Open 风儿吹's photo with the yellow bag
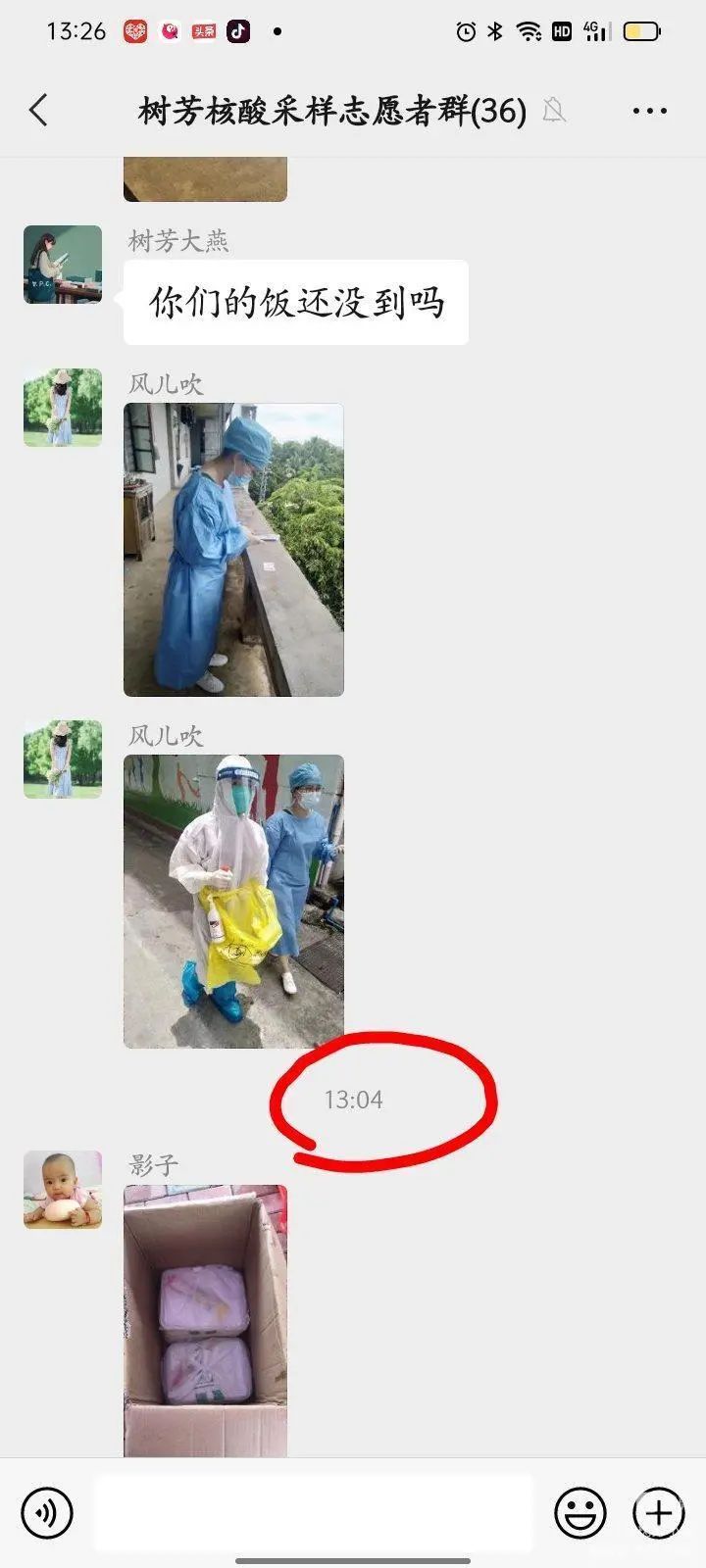 point(233,902)
